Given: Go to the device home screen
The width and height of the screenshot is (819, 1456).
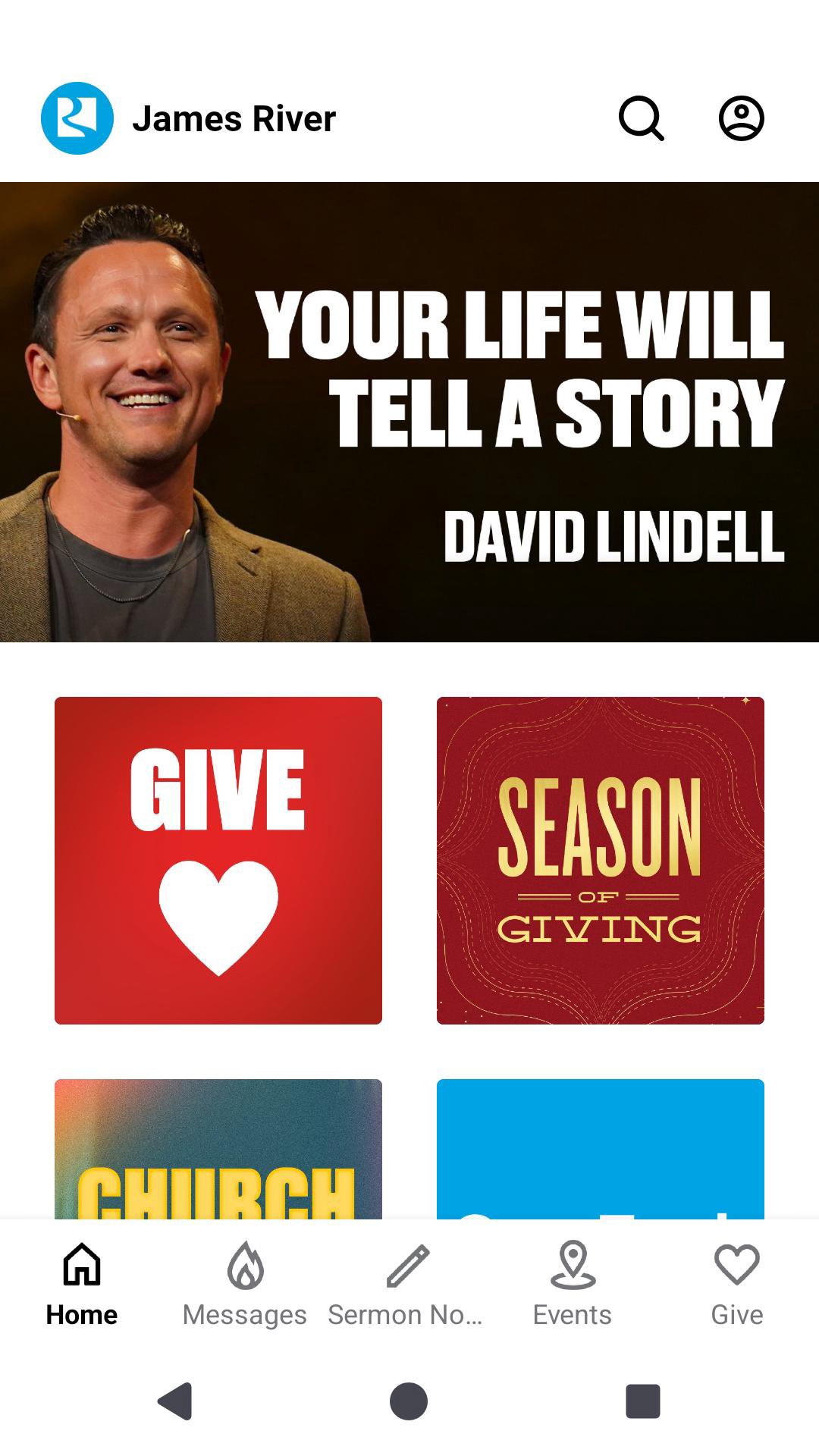Looking at the screenshot, I should click(409, 1401).
